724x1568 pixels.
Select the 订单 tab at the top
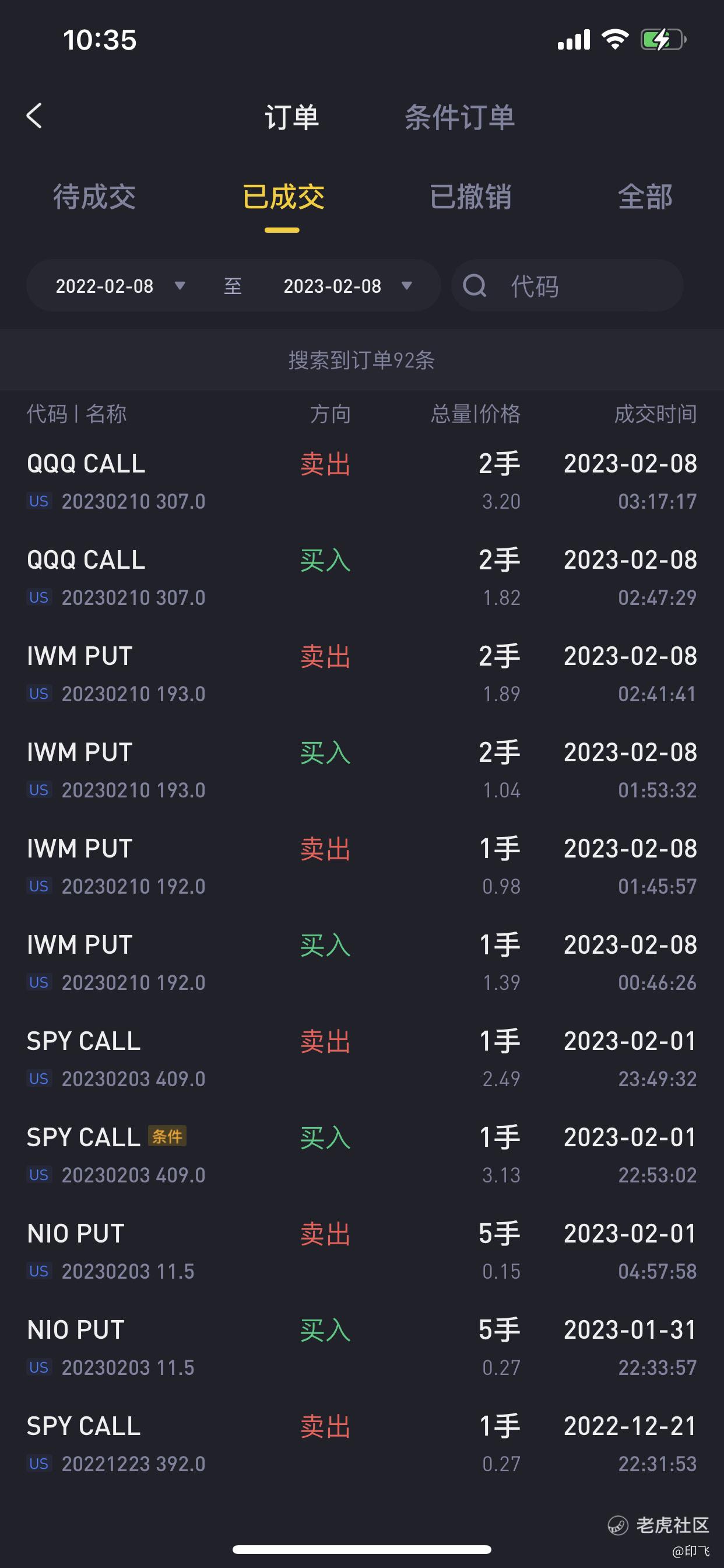[291, 117]
